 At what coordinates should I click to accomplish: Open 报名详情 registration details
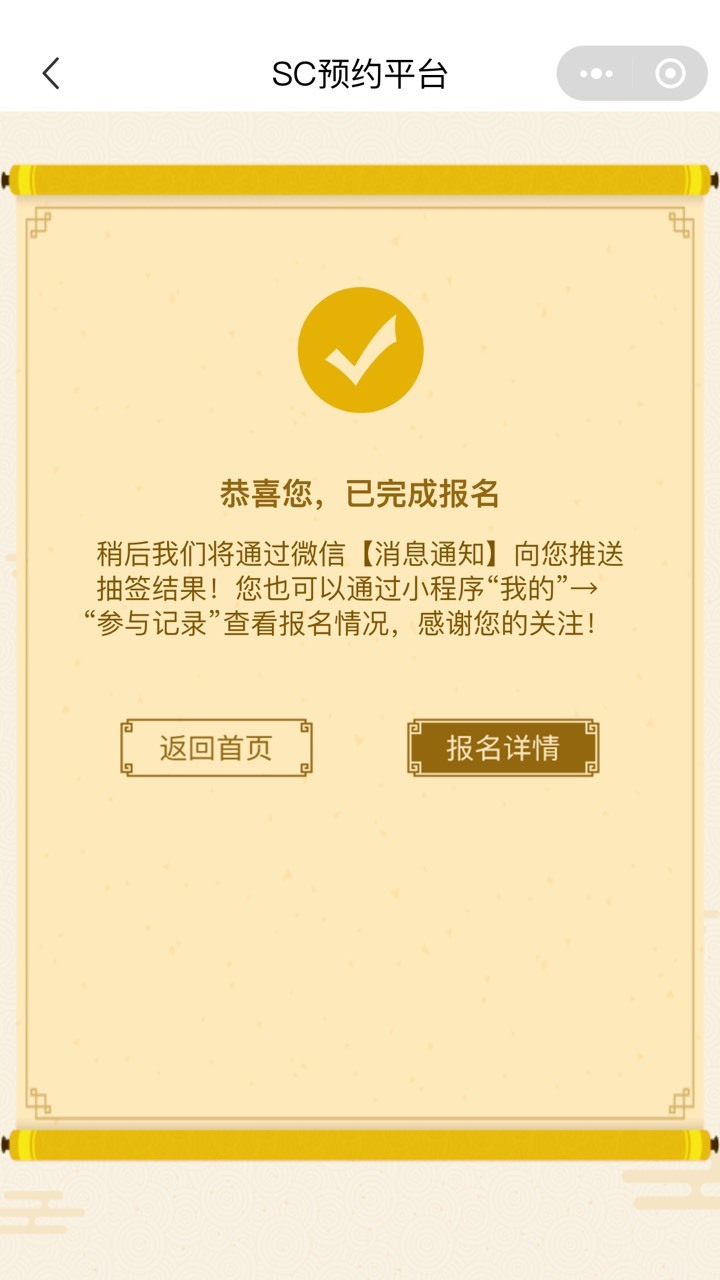(503, 748)
